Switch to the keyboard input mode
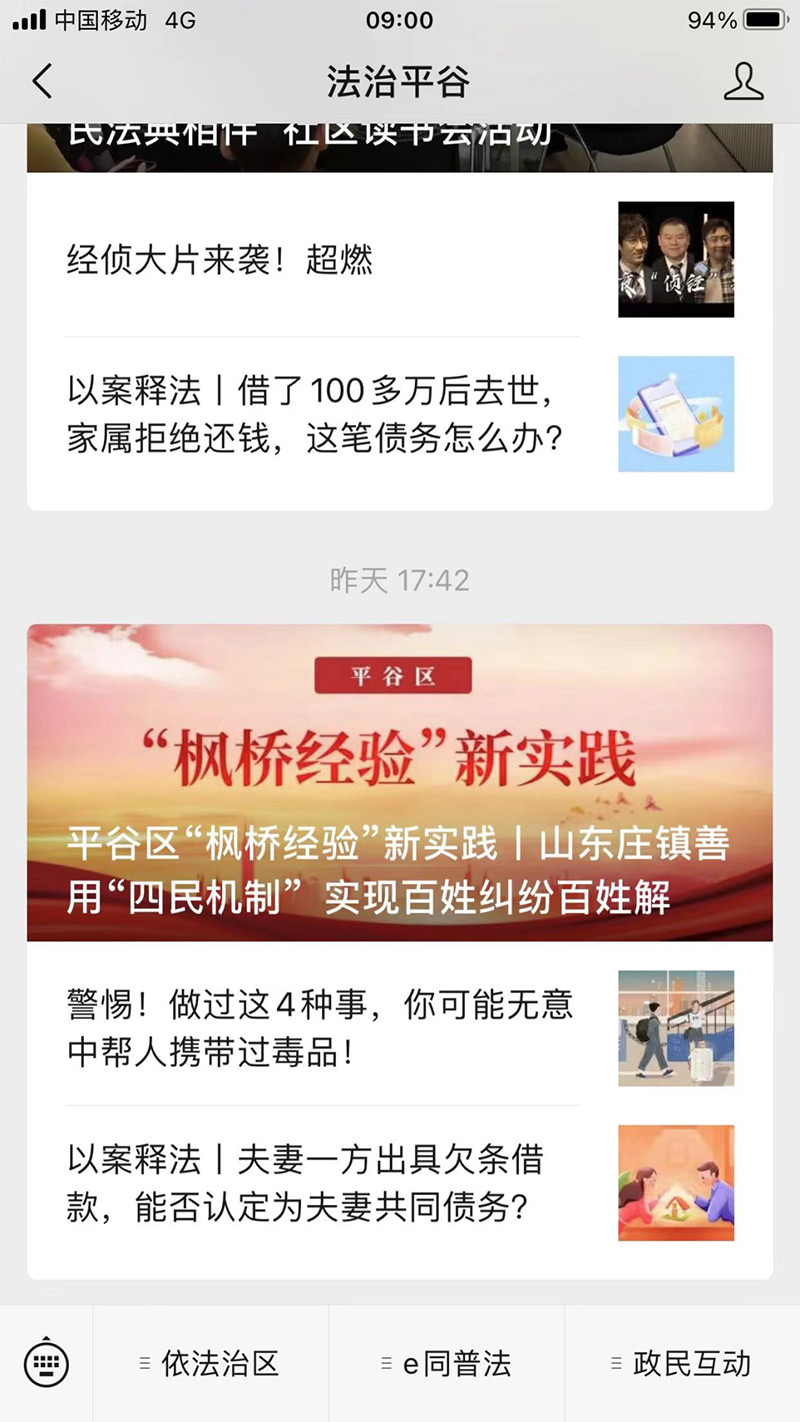 point(46,1363)
